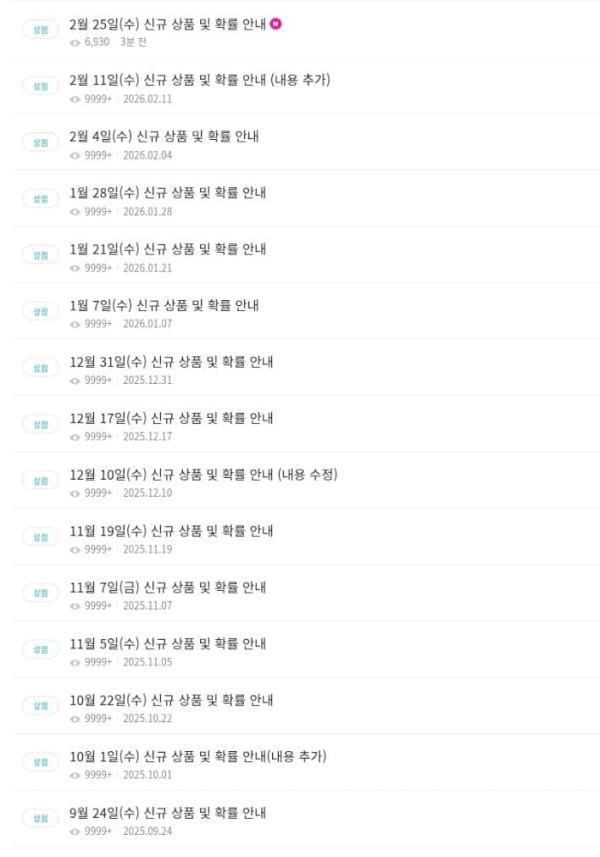The height and width of the screenshot is (857, 600).
Task: Select the 9월 24일(수) 신규 상품 notice
Action: pos(168,812)
